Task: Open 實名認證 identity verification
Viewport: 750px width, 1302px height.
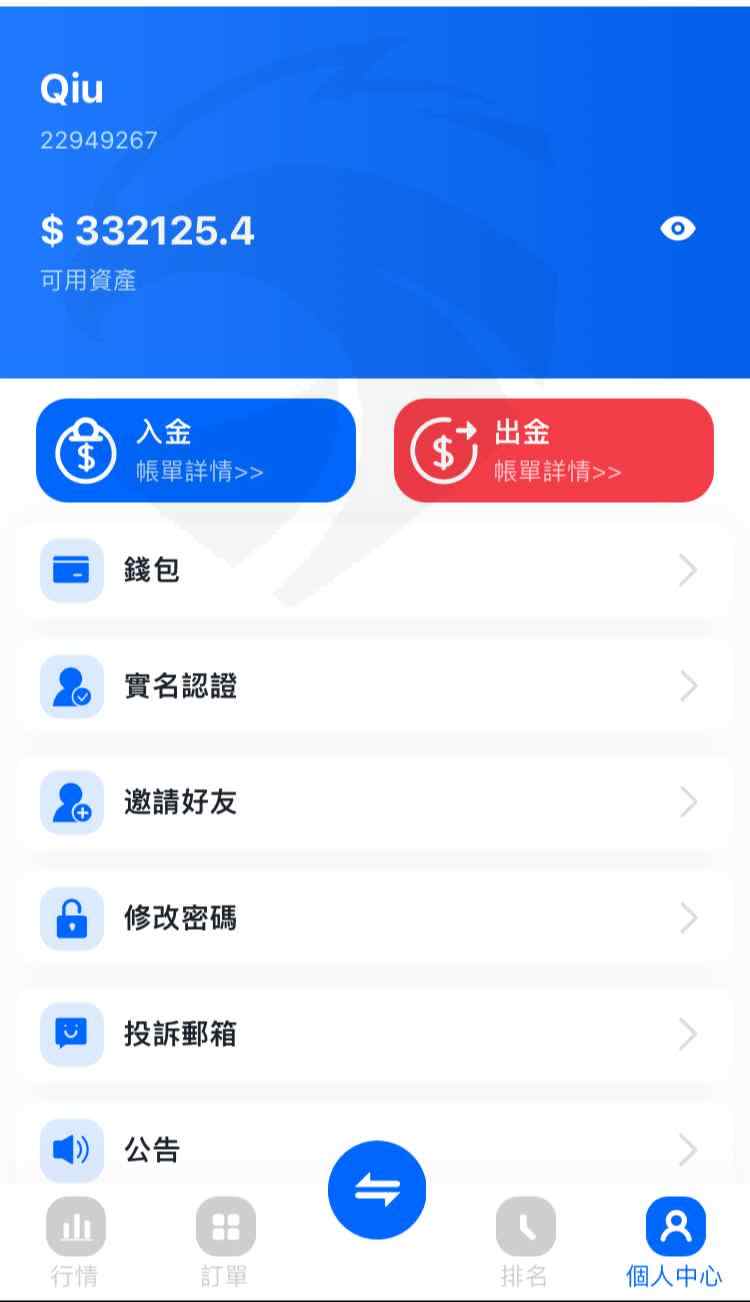Action: point(375,686)
